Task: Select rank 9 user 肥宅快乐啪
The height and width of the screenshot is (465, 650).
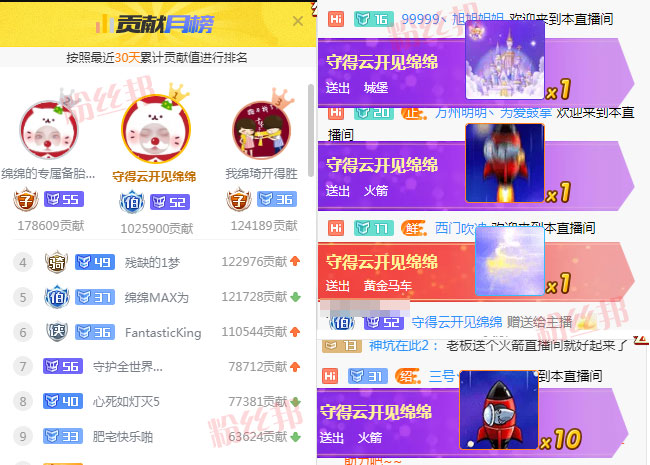Action: [124, 437]
